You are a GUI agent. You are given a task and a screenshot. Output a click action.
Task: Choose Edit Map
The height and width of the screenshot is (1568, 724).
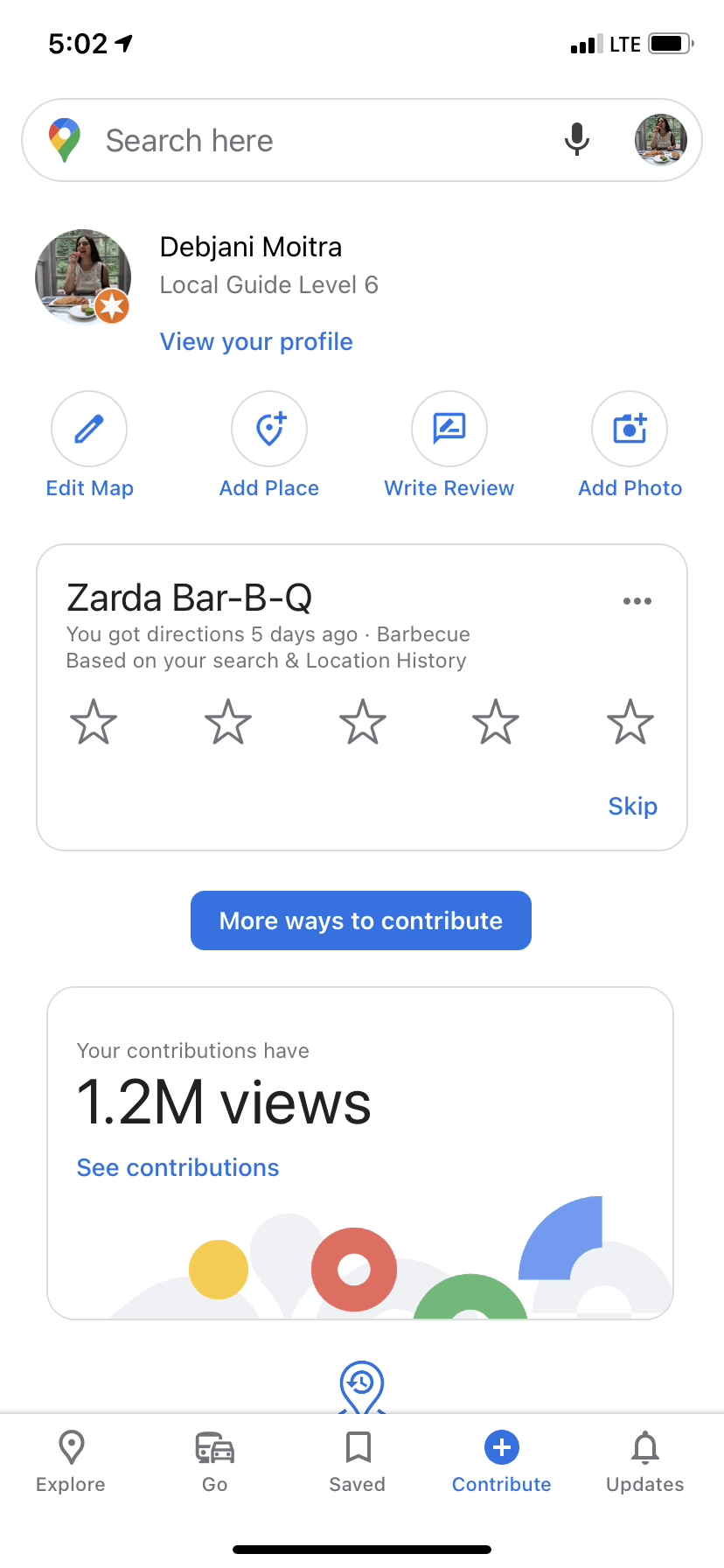[89, 445]
